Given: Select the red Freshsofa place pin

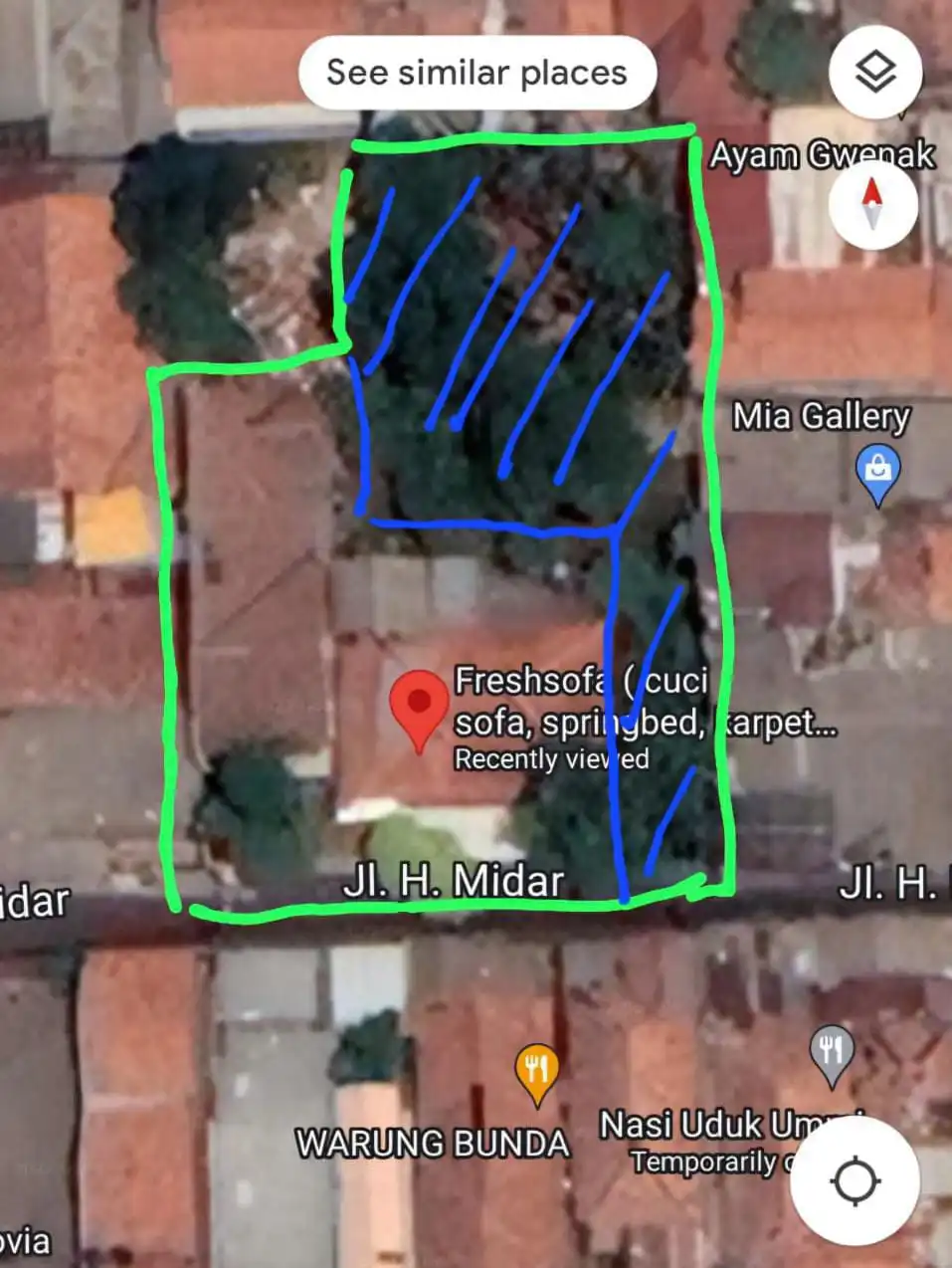Looking at the screenshot, I should point(419,706).
